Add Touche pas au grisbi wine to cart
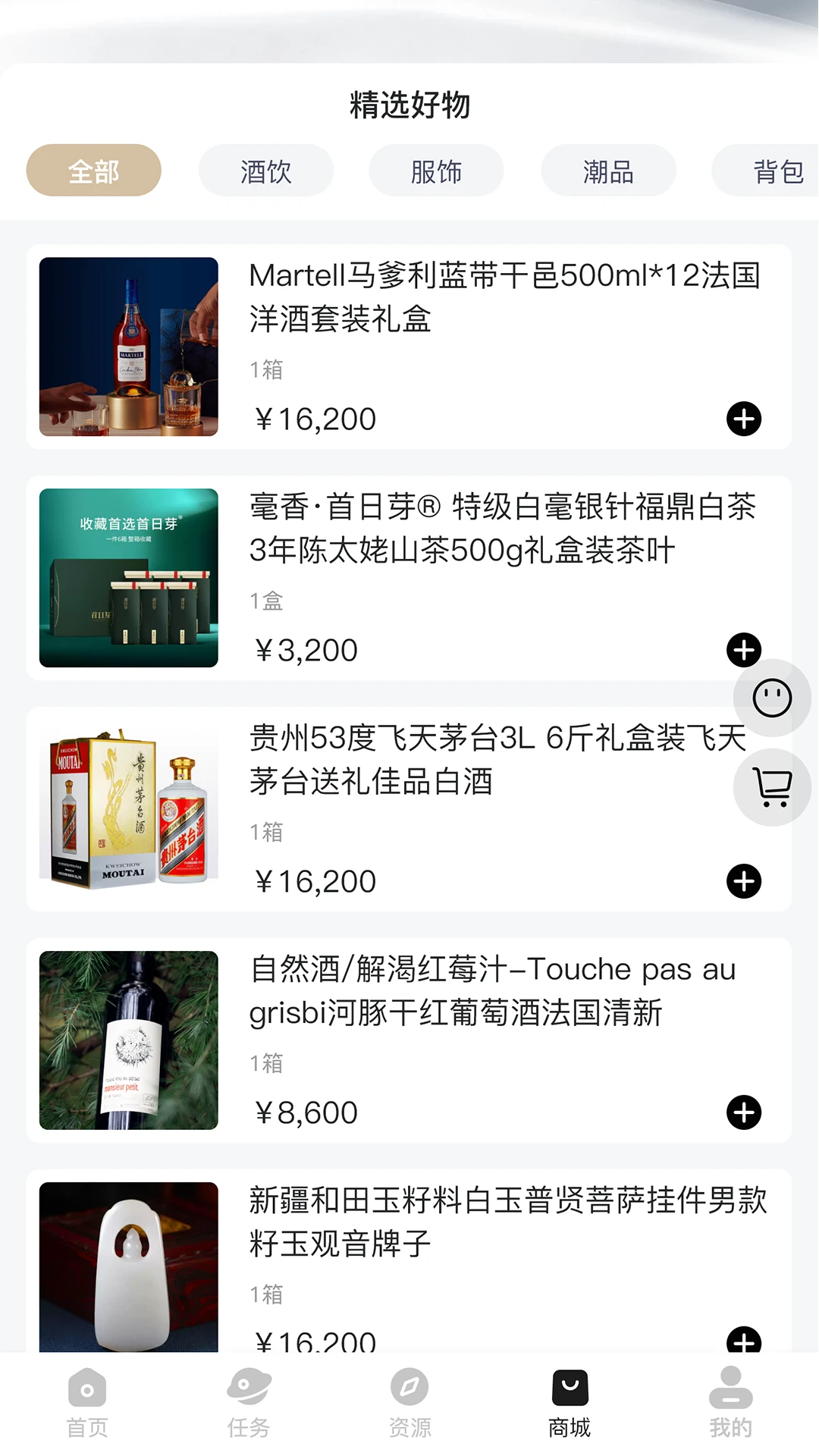819x1456 pixels. (x=744, y=1112)
